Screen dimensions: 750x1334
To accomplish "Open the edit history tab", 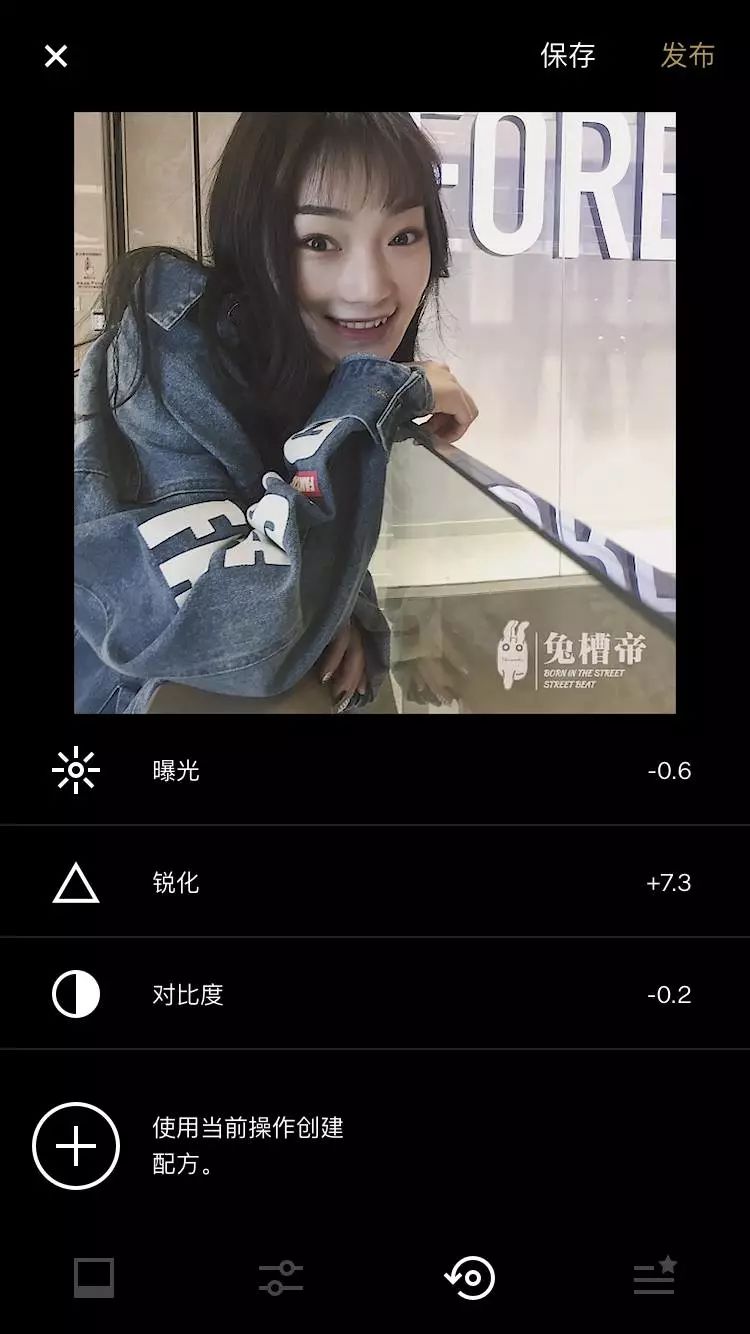I will [470, 1278].
